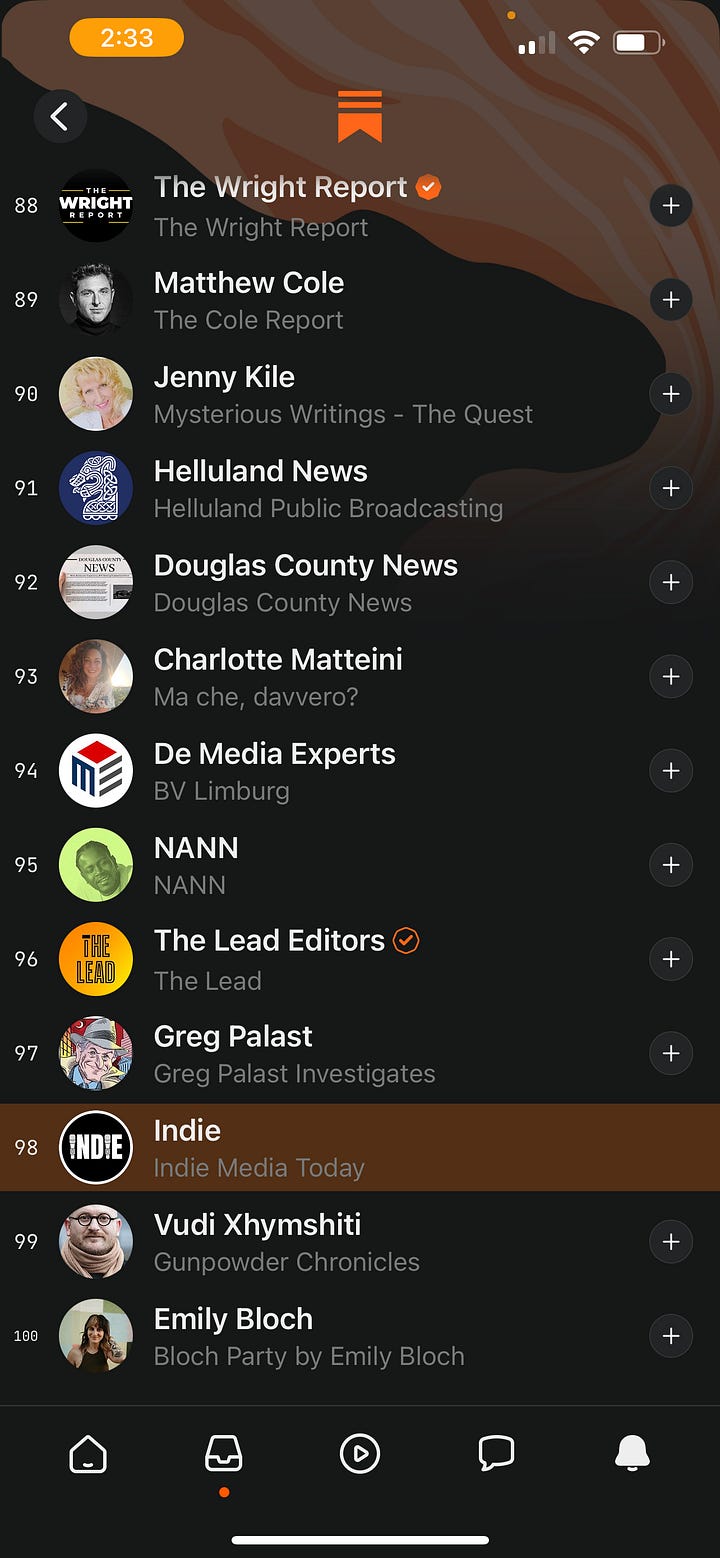Open the notifications bell tab
Viewport: 720px width, 1558px height.
point(632,1453)
